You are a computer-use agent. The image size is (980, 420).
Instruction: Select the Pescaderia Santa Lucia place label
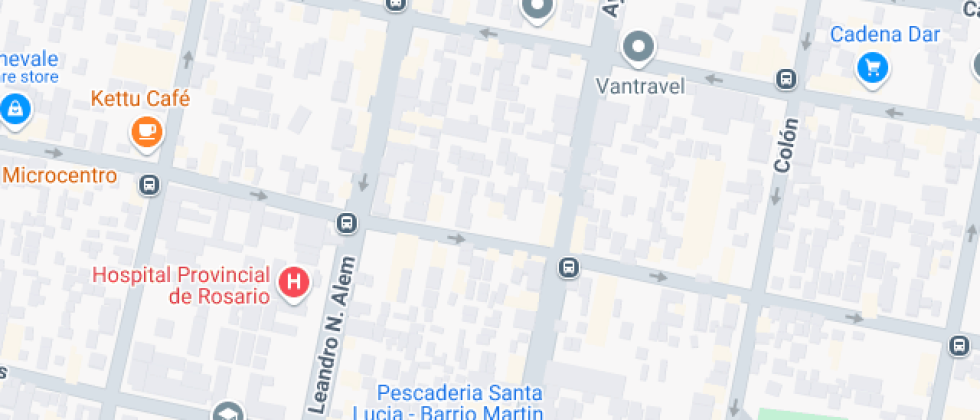click(460, 400)
